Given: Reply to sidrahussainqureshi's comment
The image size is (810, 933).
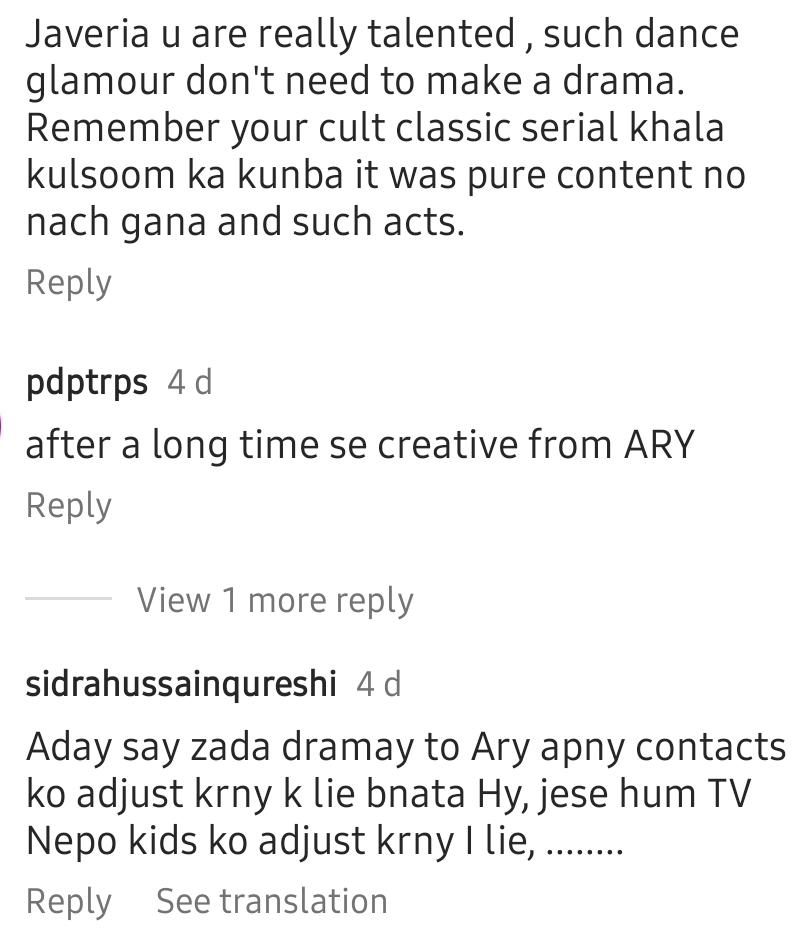Looking at the screenshot, I should (x=68, y=901).
